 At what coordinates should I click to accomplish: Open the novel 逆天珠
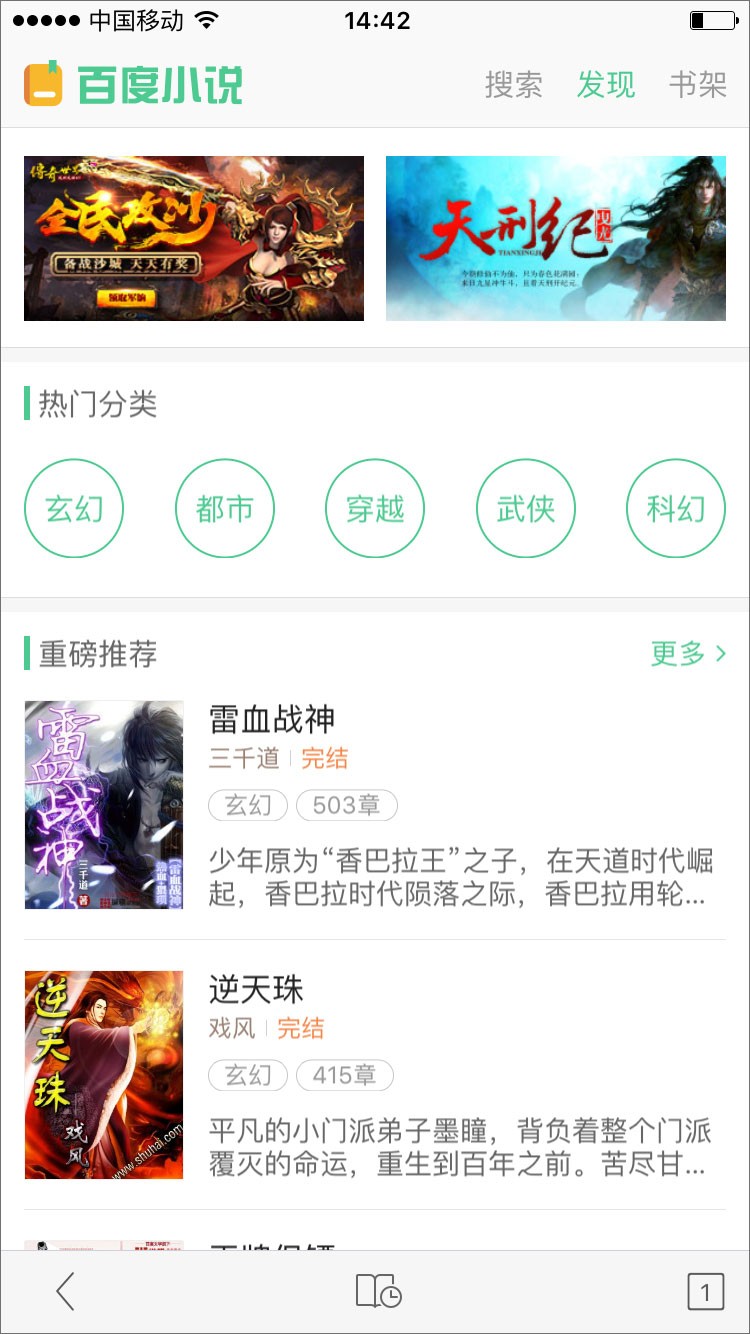tap(256, 990)
